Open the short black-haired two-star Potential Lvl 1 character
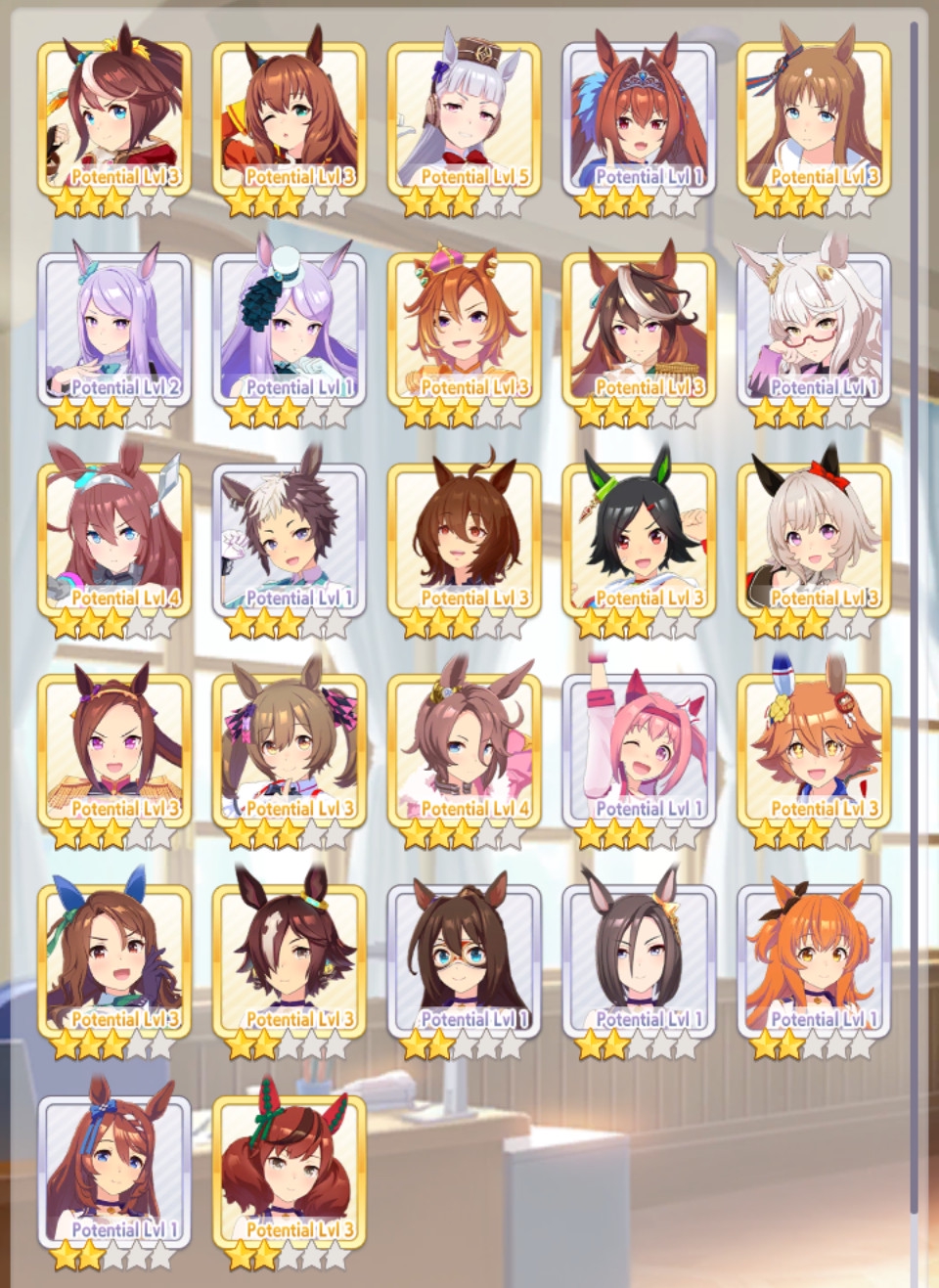 tap(639, 960)
